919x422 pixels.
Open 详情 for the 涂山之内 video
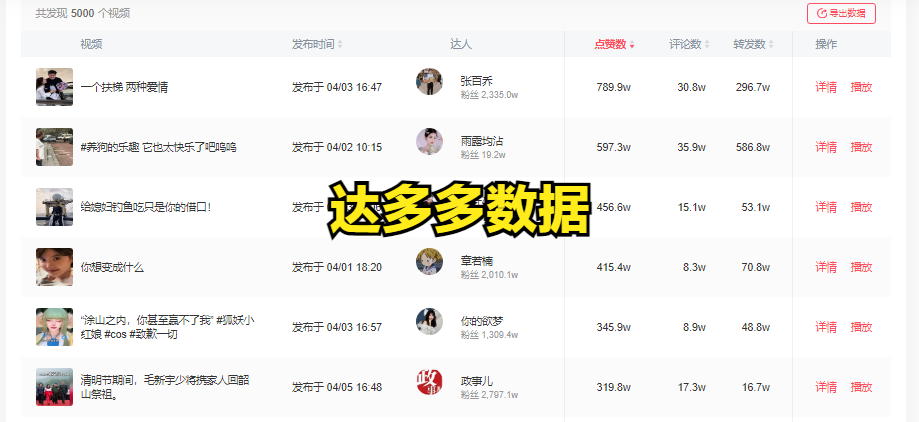(826, 327)
